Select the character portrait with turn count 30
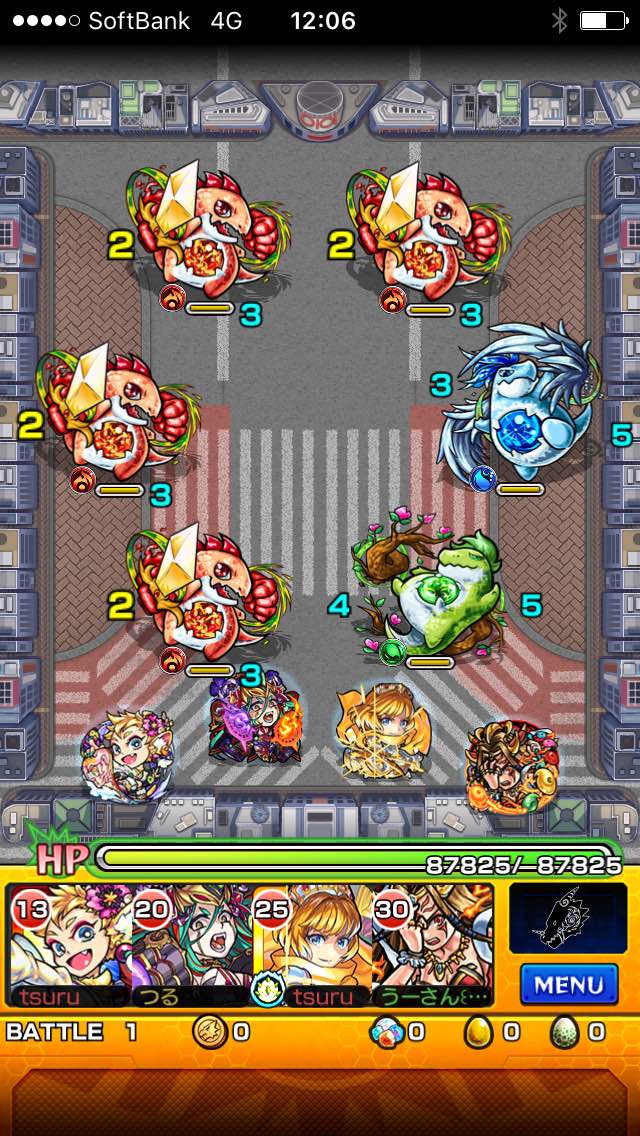640x1136 pixels. (x=432, y=946)
